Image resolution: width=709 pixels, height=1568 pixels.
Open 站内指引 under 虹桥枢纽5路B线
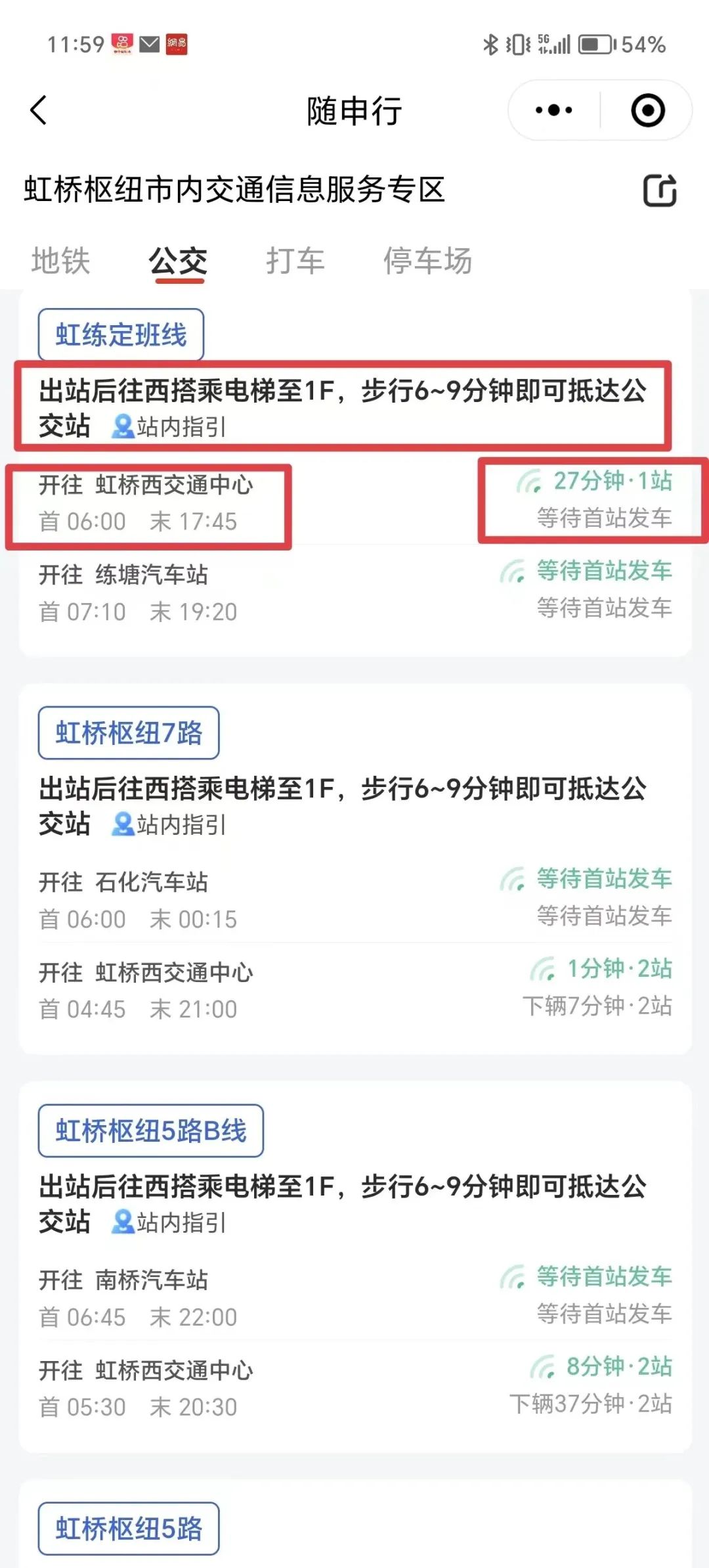pyautogui.click(x=169, y=1222)
